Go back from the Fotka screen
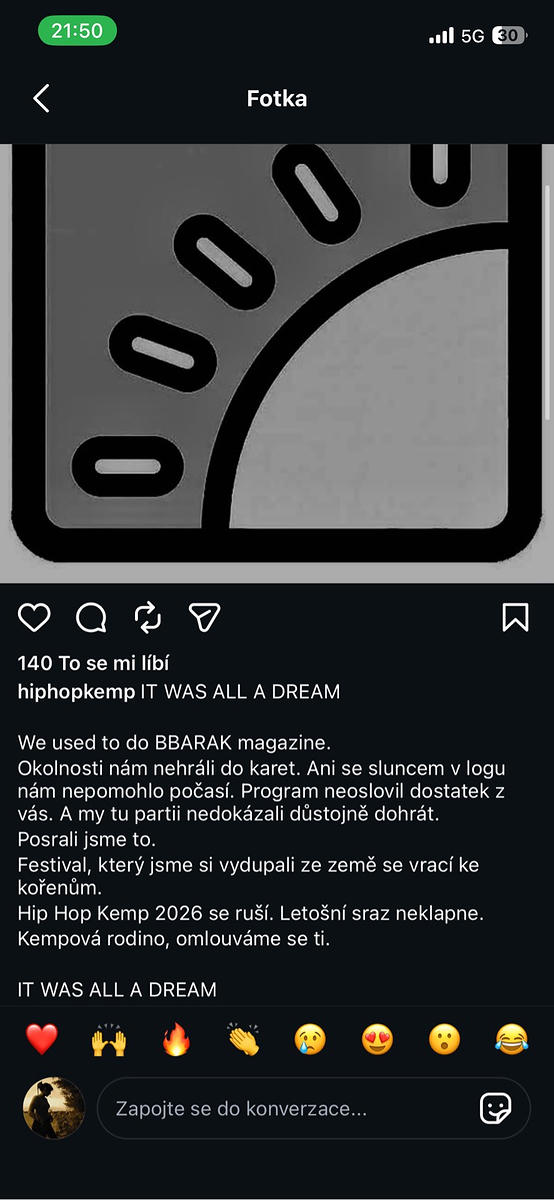Screen dimensions: 554x1200 click(41, 98)
